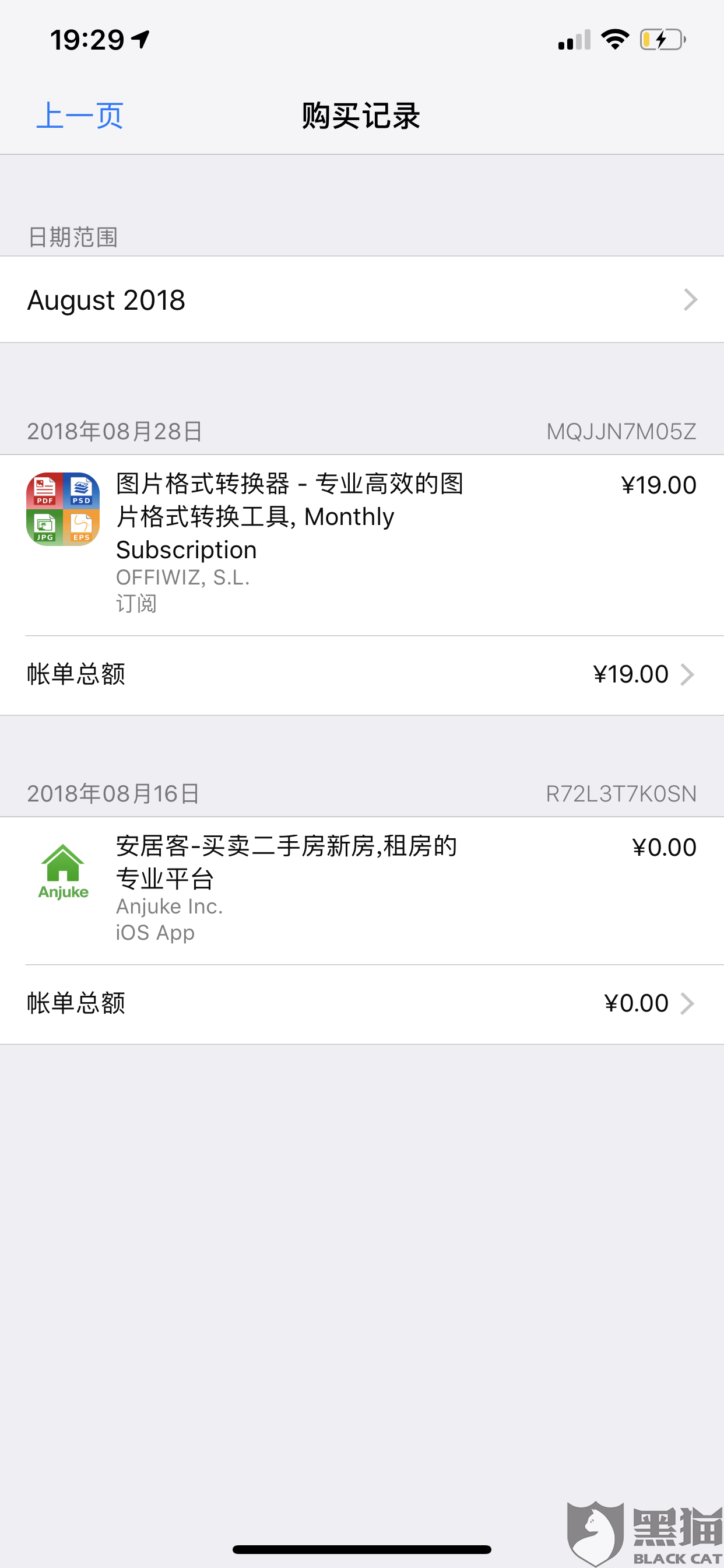Go back via 上一页
The width and height of the screenshot is (724, 1568).
point(80,116)
